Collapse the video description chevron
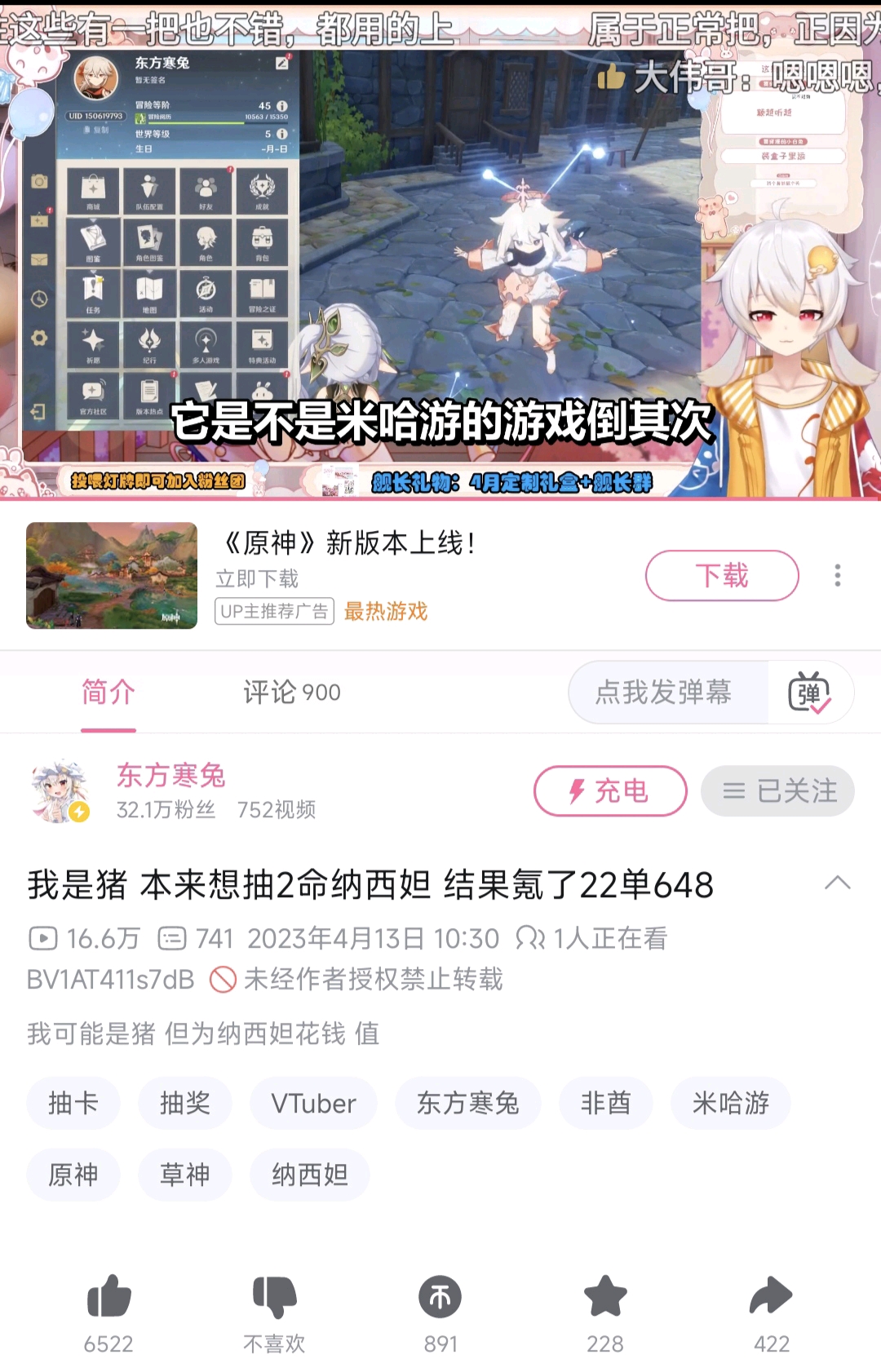Screen dimensions: 881x1372 837,883
